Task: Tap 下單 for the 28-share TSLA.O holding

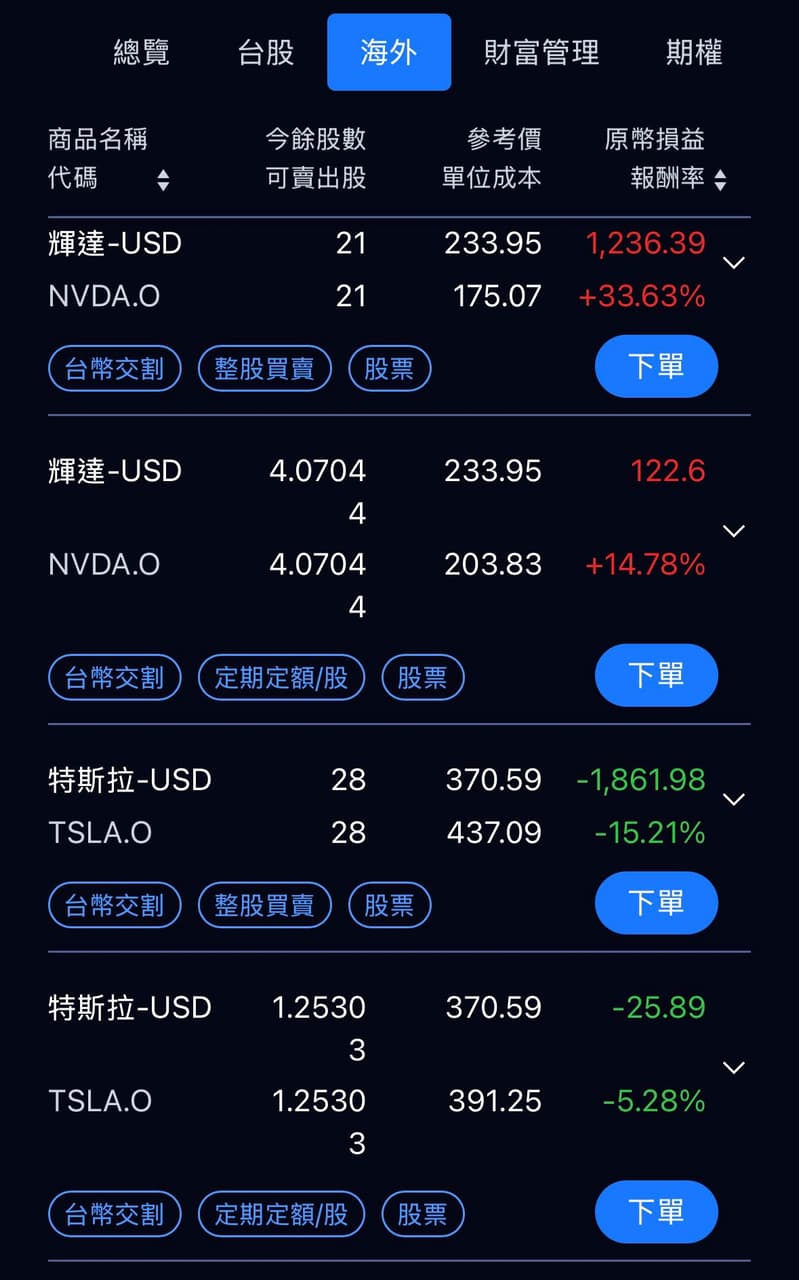Action: click(656, 903)
